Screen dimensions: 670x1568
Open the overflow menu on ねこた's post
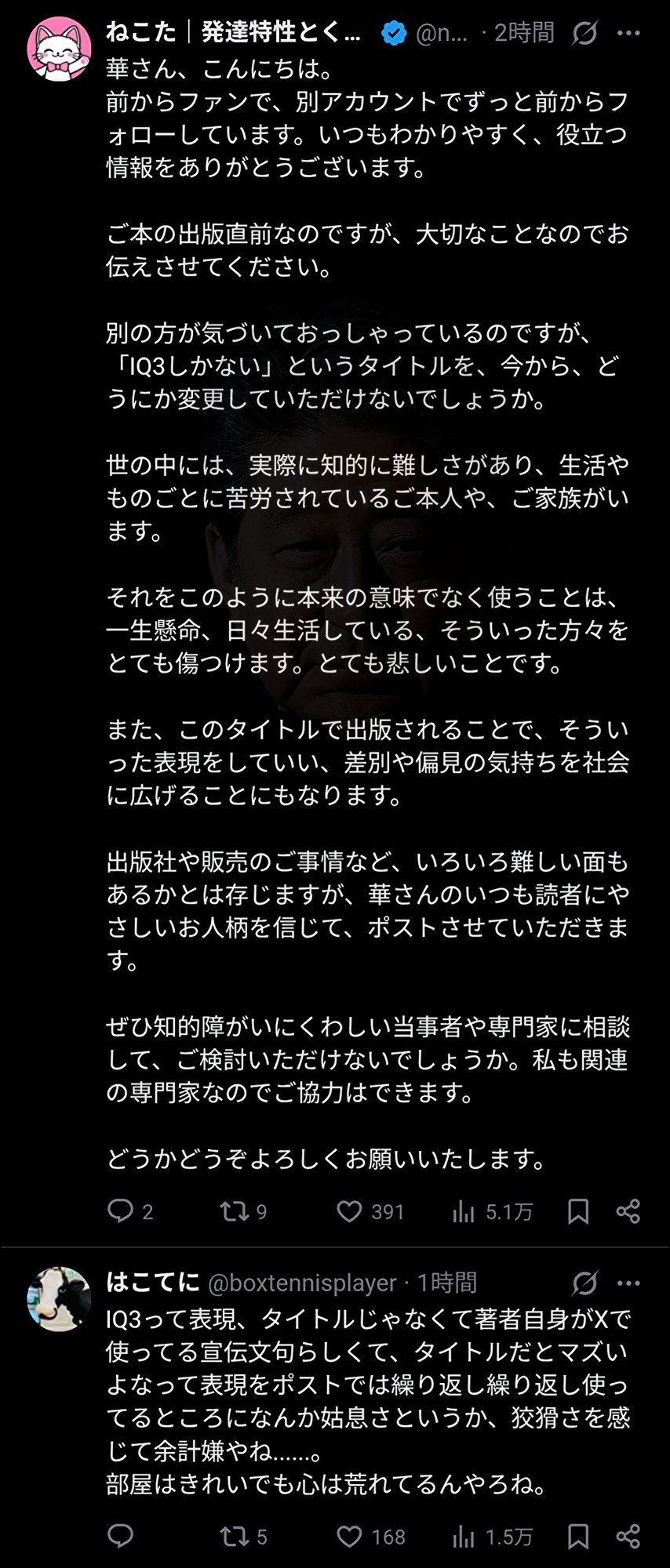pyautogui.click(x=628, y=33)
